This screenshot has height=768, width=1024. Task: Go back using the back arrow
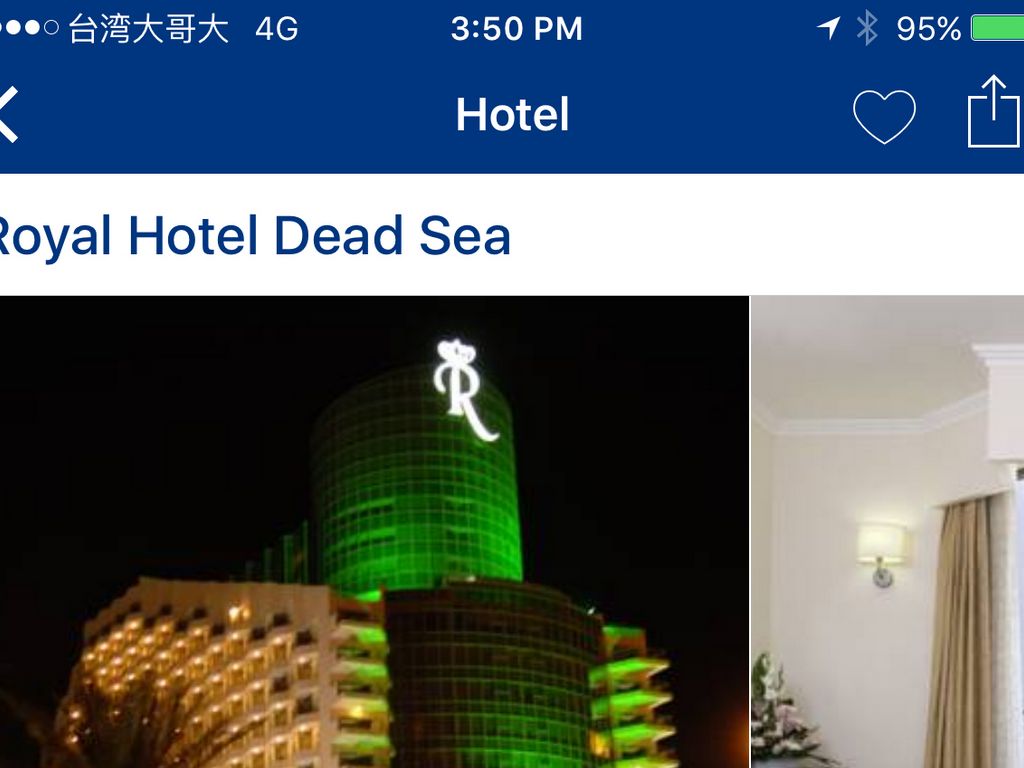click(8, 114)
